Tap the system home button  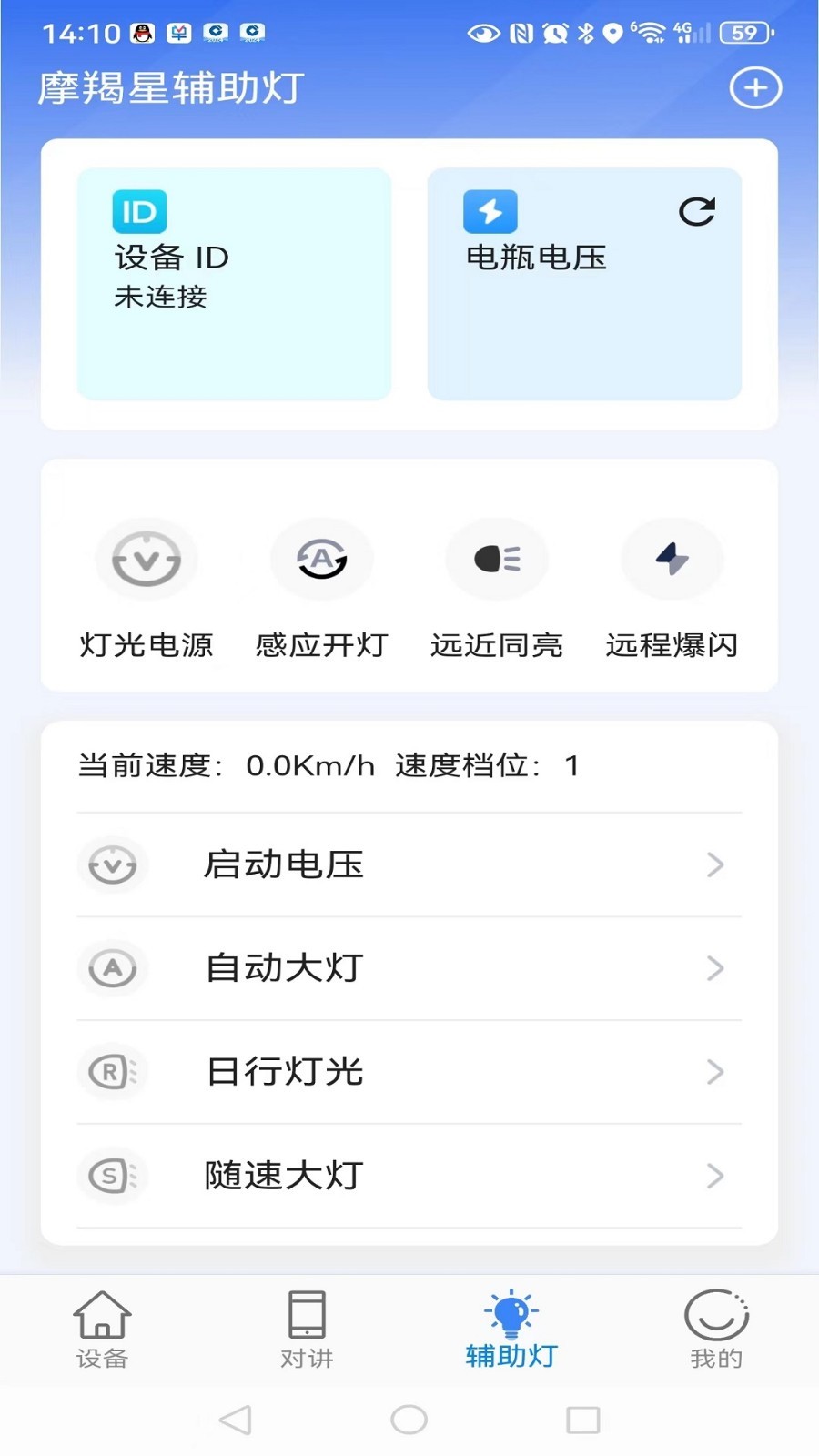[x=409, y=1420]
